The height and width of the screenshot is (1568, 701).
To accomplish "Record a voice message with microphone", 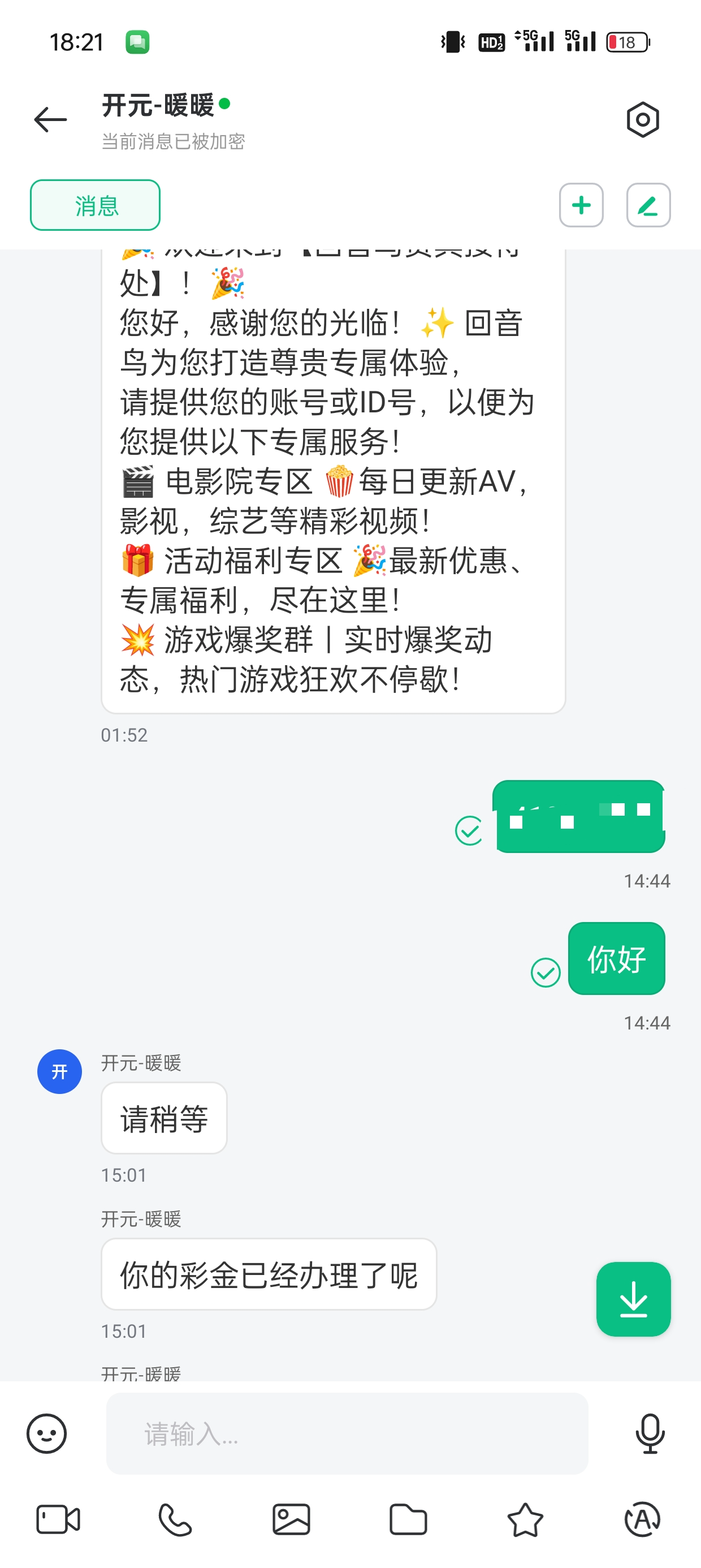I will click(x=650, y=1433).
